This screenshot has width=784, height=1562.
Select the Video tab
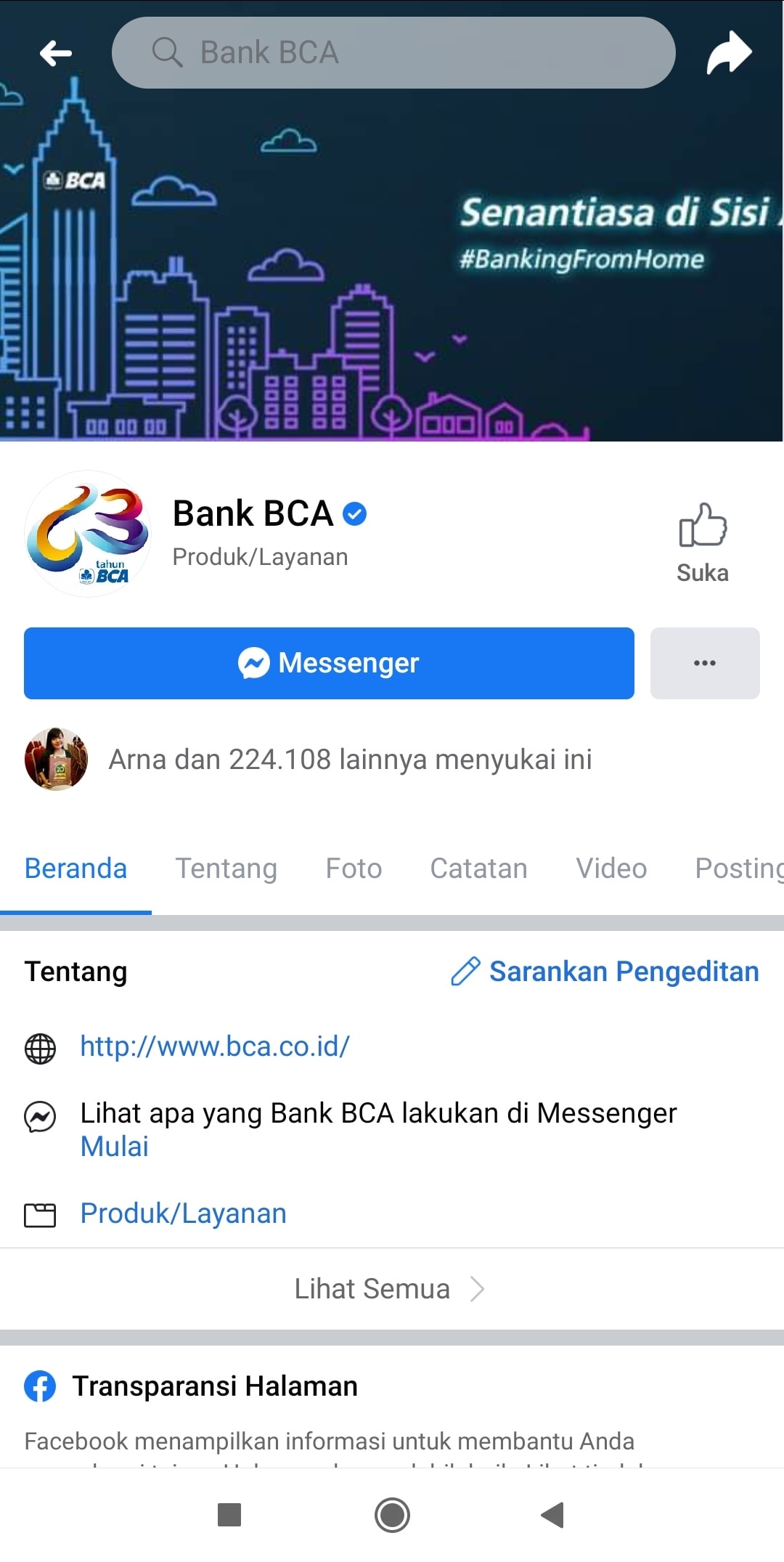pyautogui.click(x=611, y=869)
